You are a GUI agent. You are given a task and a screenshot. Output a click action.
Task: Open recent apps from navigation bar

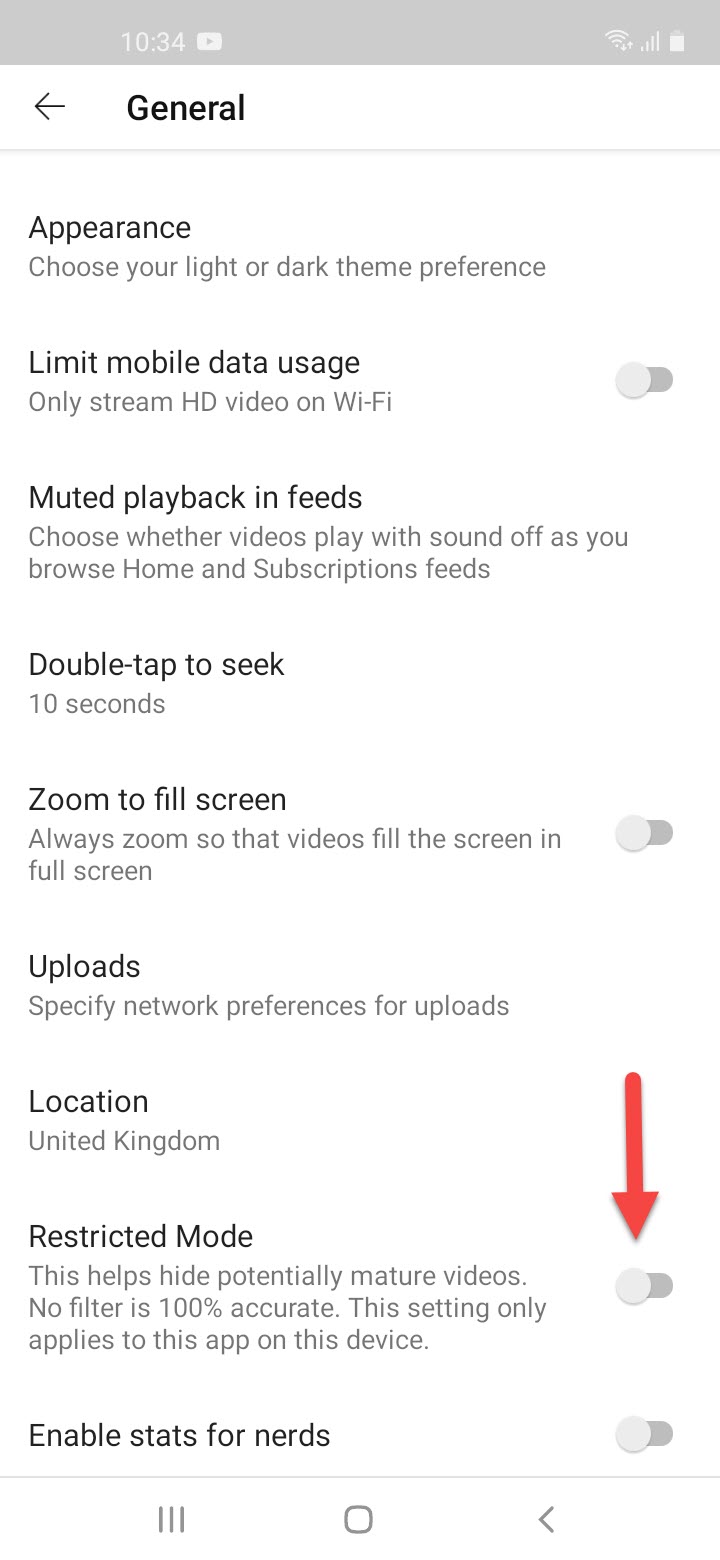tap(172, 1520)
